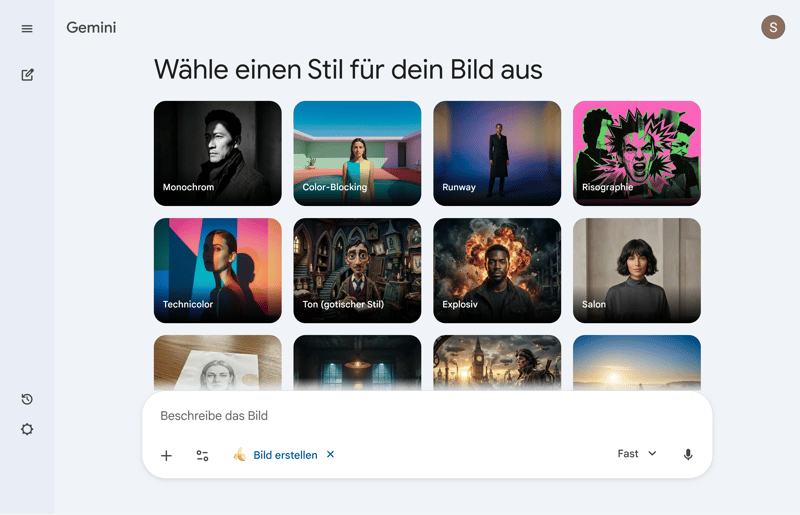Pick the Ton (gotischer Stil) style
The image size is (800, 515).
click(357, 270)
